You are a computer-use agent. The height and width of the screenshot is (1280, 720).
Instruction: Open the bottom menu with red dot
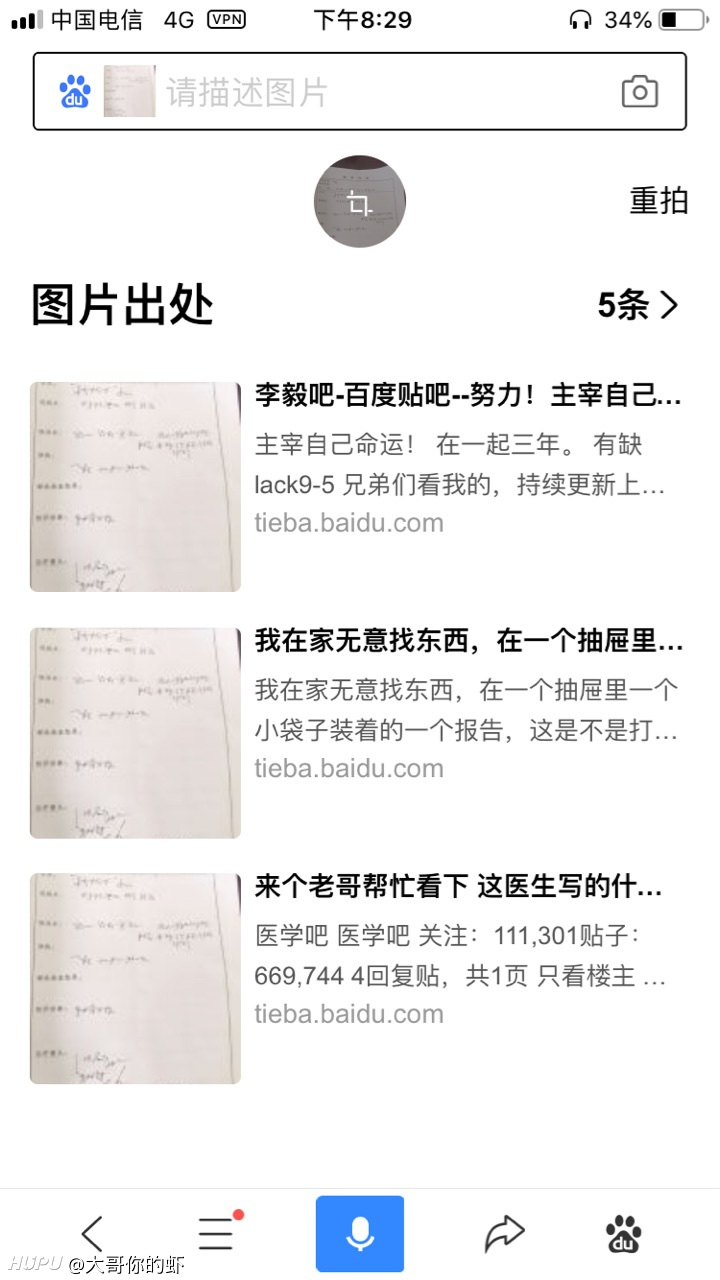218,1234
